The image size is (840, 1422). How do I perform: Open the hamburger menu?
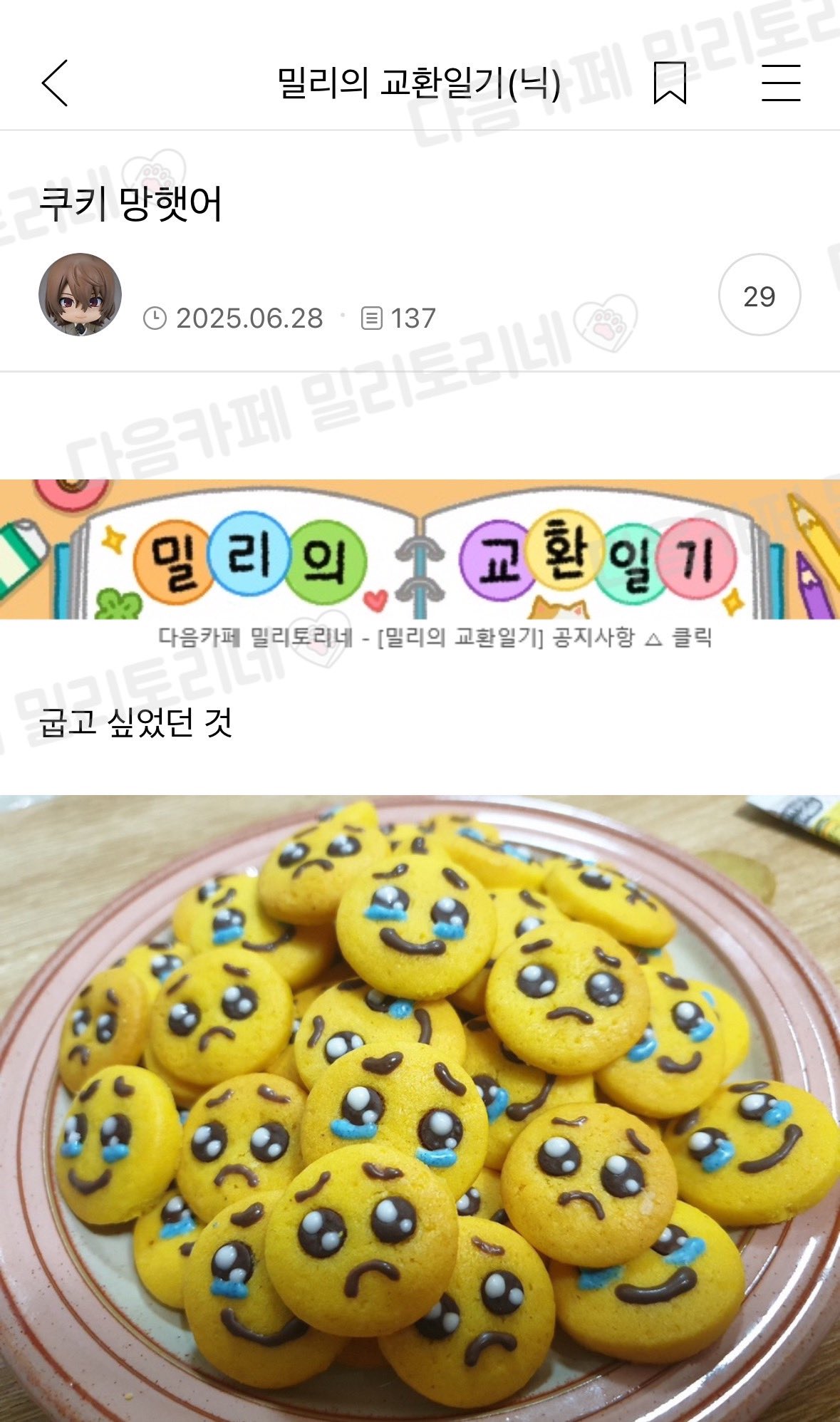pyautogui.click(x=781, y=83)
